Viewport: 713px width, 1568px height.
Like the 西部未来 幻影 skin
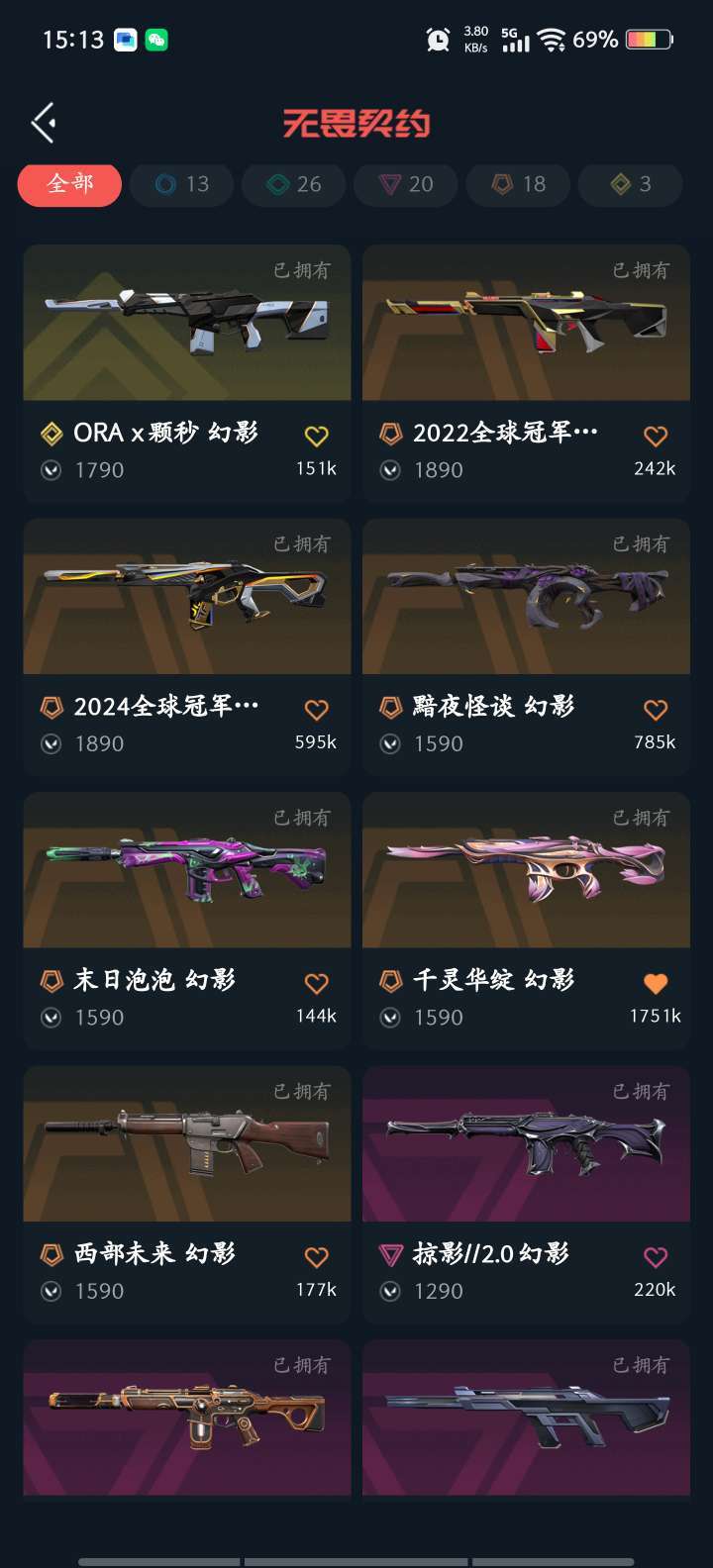coord(316,1257)
